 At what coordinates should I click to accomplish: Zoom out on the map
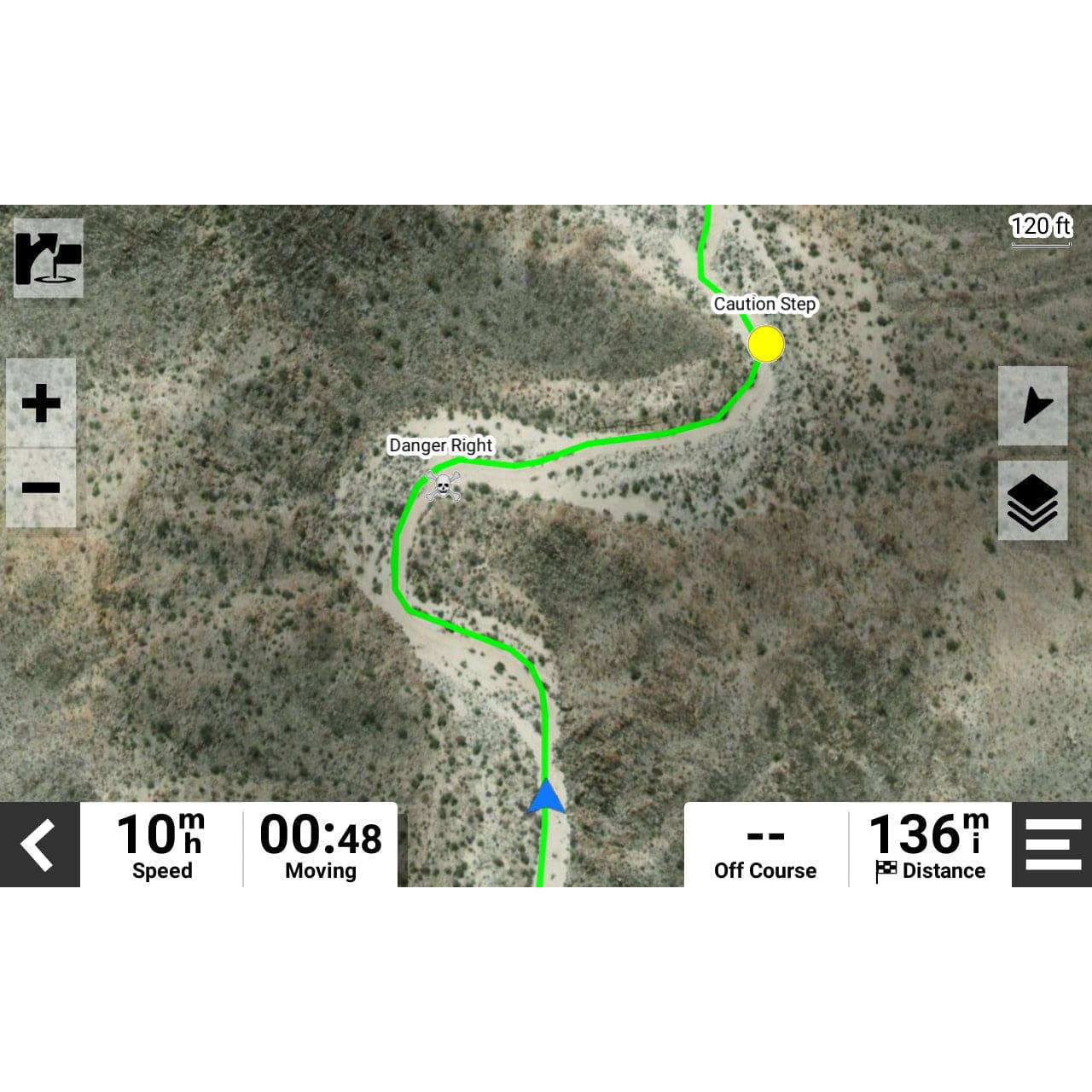(41, 488)
